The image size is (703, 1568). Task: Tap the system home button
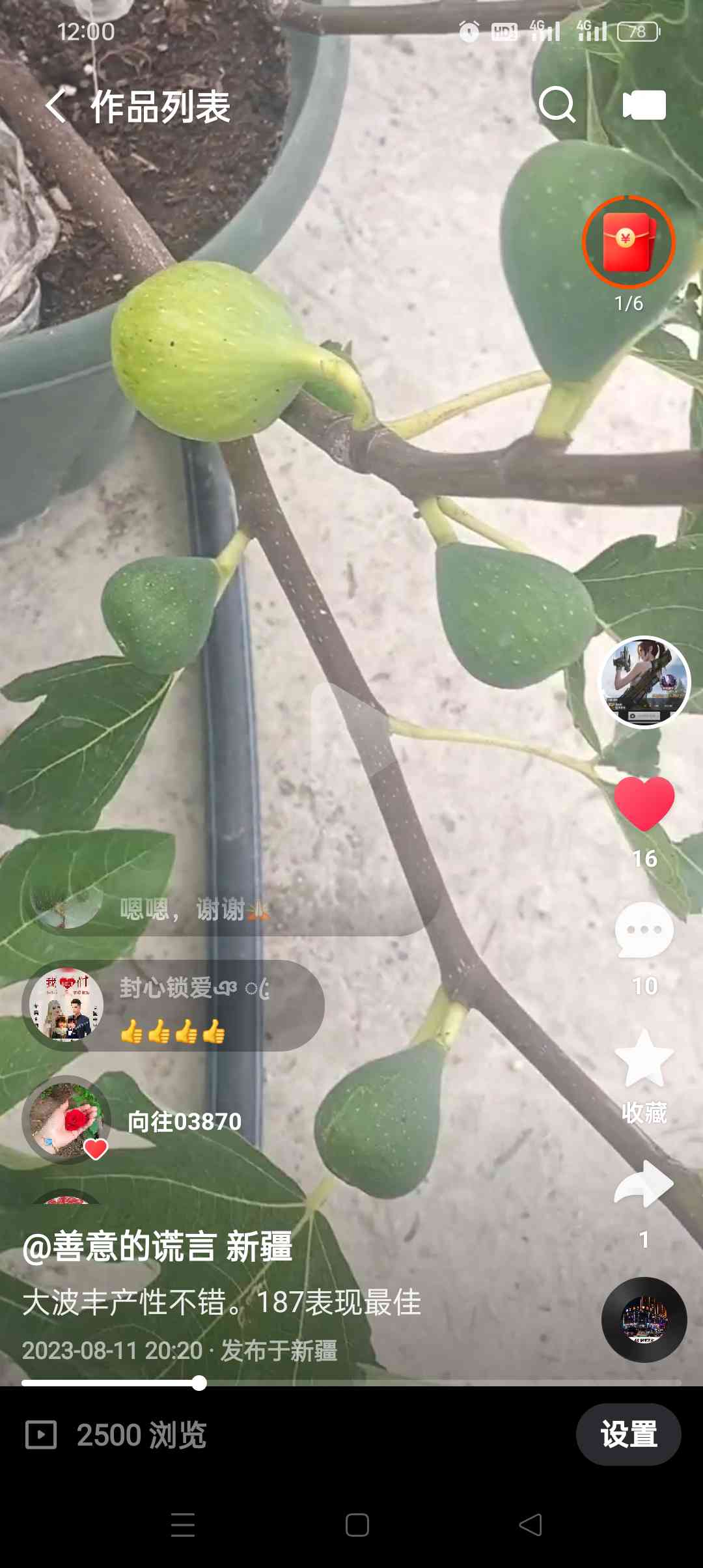click(357, 1525)
